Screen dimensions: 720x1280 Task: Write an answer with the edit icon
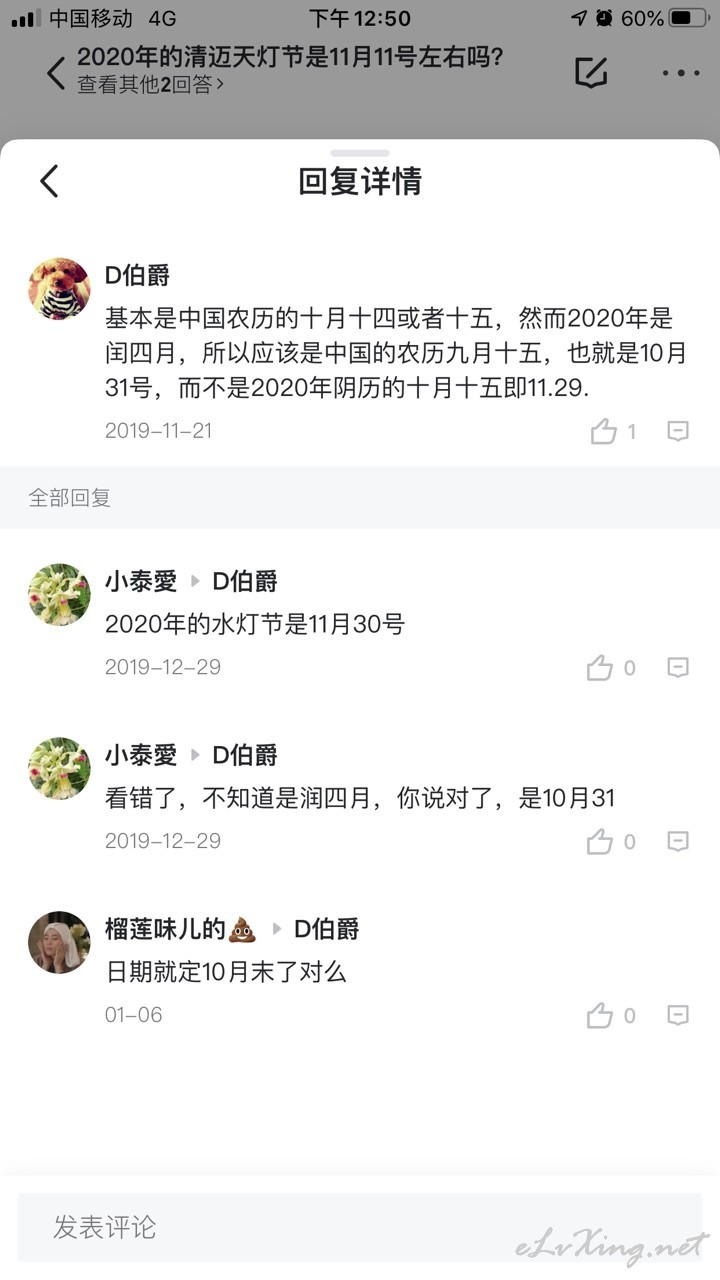pyautogui.click(x=591, y=72)
